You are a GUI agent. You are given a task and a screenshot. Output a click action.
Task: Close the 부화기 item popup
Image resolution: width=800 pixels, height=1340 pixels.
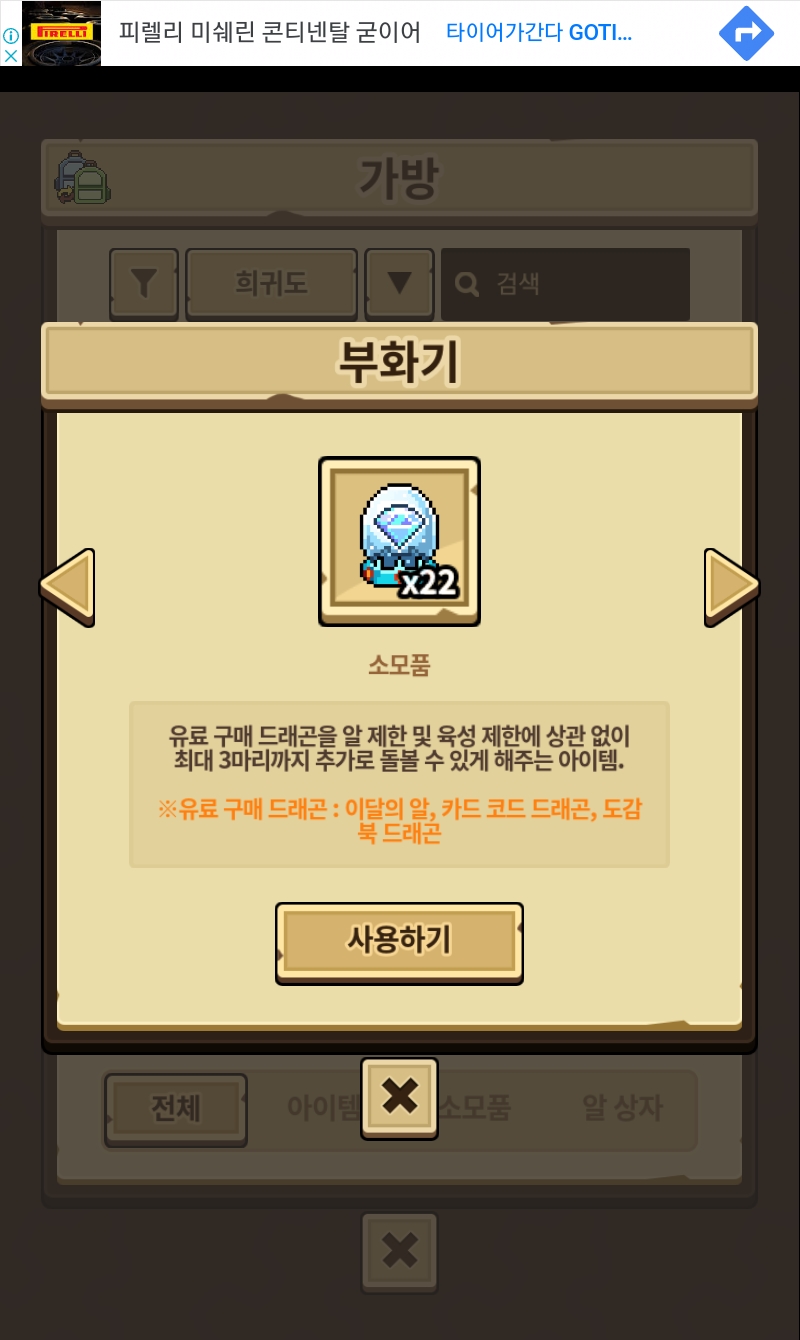pyautogui.click(x=399, y=1097)
